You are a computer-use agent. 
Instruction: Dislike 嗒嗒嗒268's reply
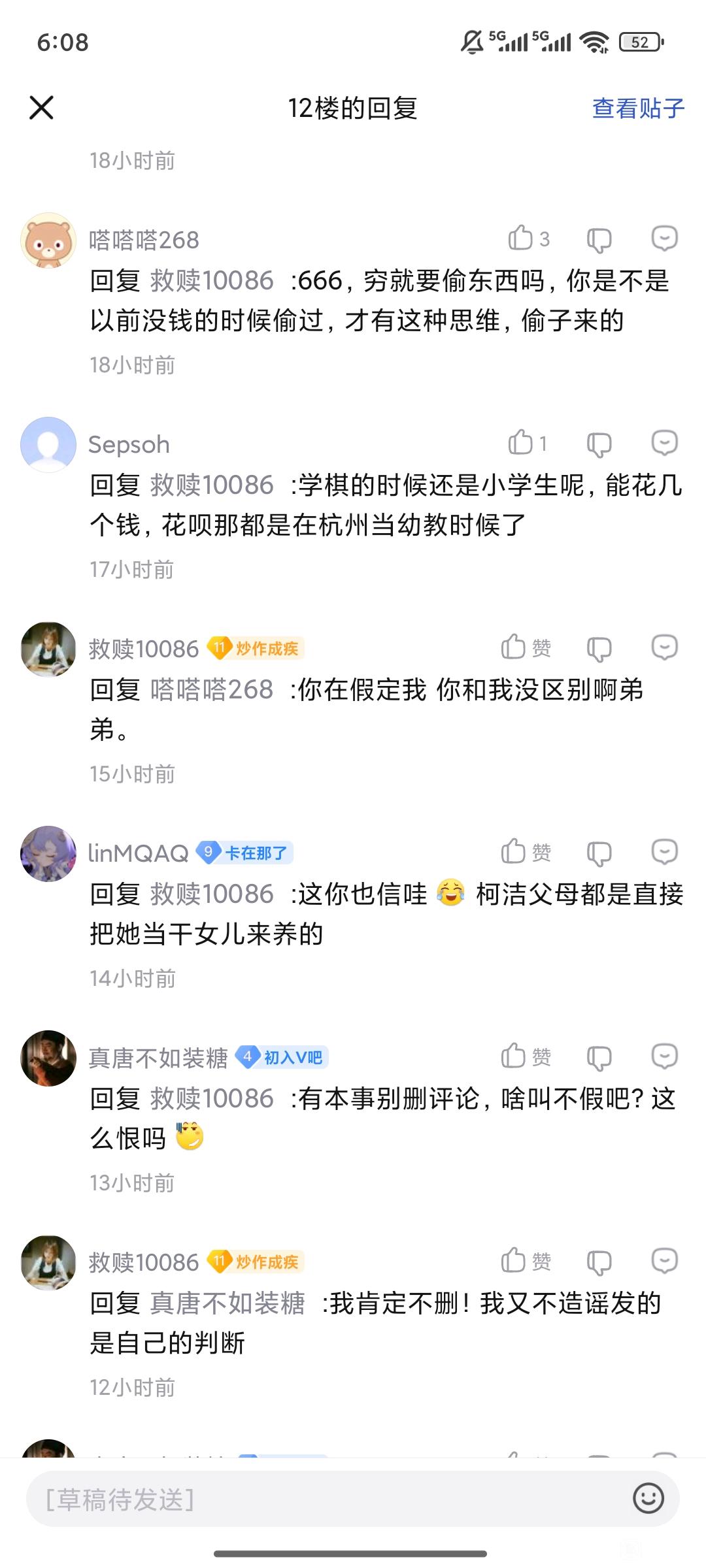599,240
